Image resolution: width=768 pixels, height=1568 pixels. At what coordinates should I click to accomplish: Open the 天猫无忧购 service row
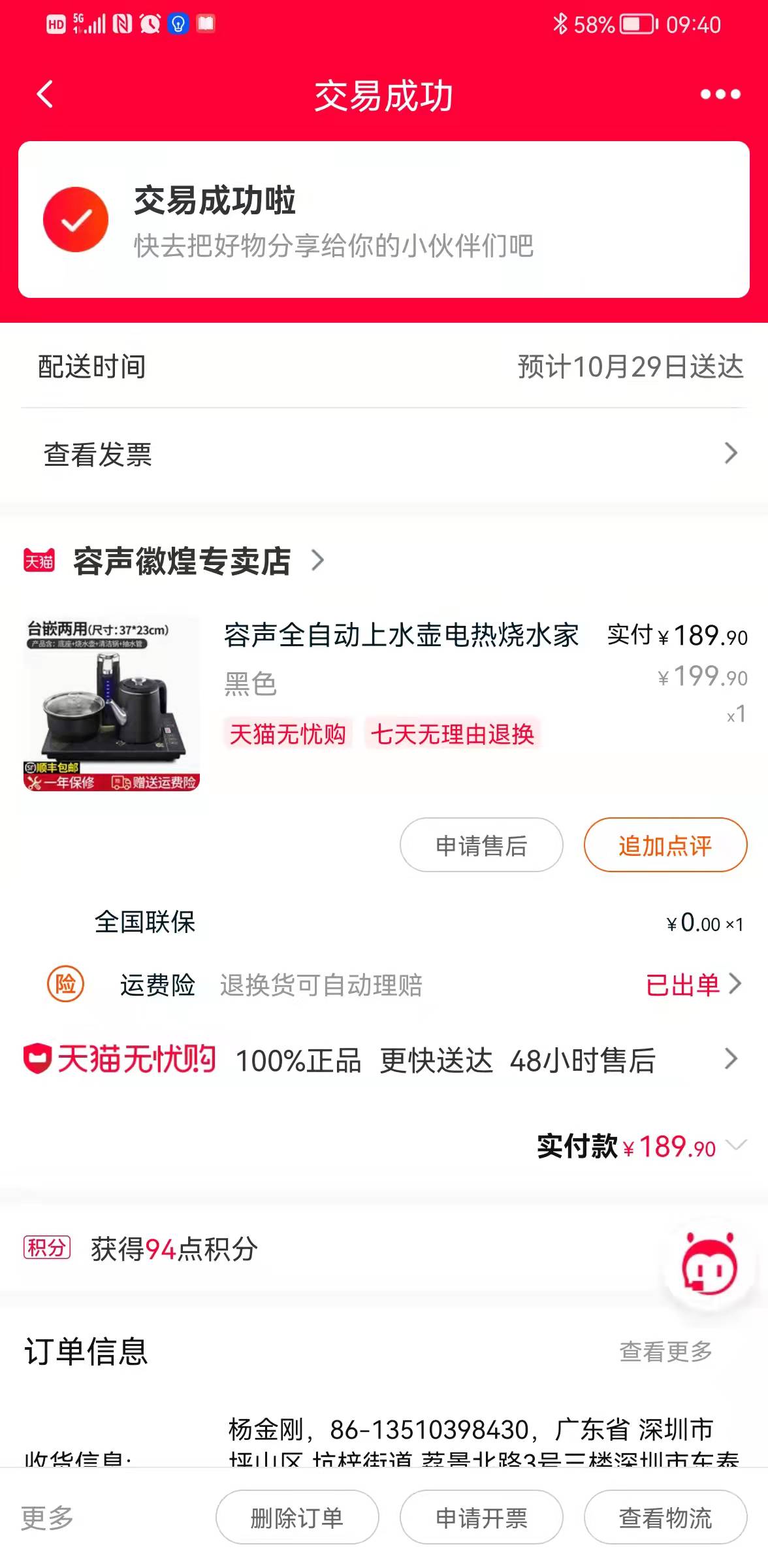tap(384, 1059)
